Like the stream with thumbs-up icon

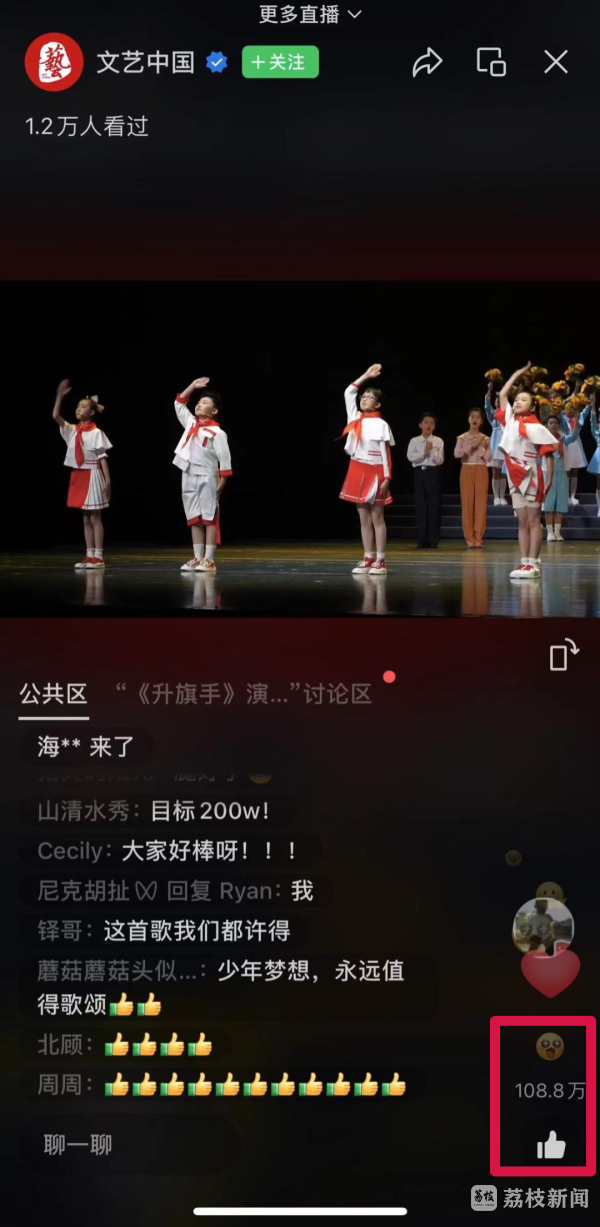coord(551,1145)
